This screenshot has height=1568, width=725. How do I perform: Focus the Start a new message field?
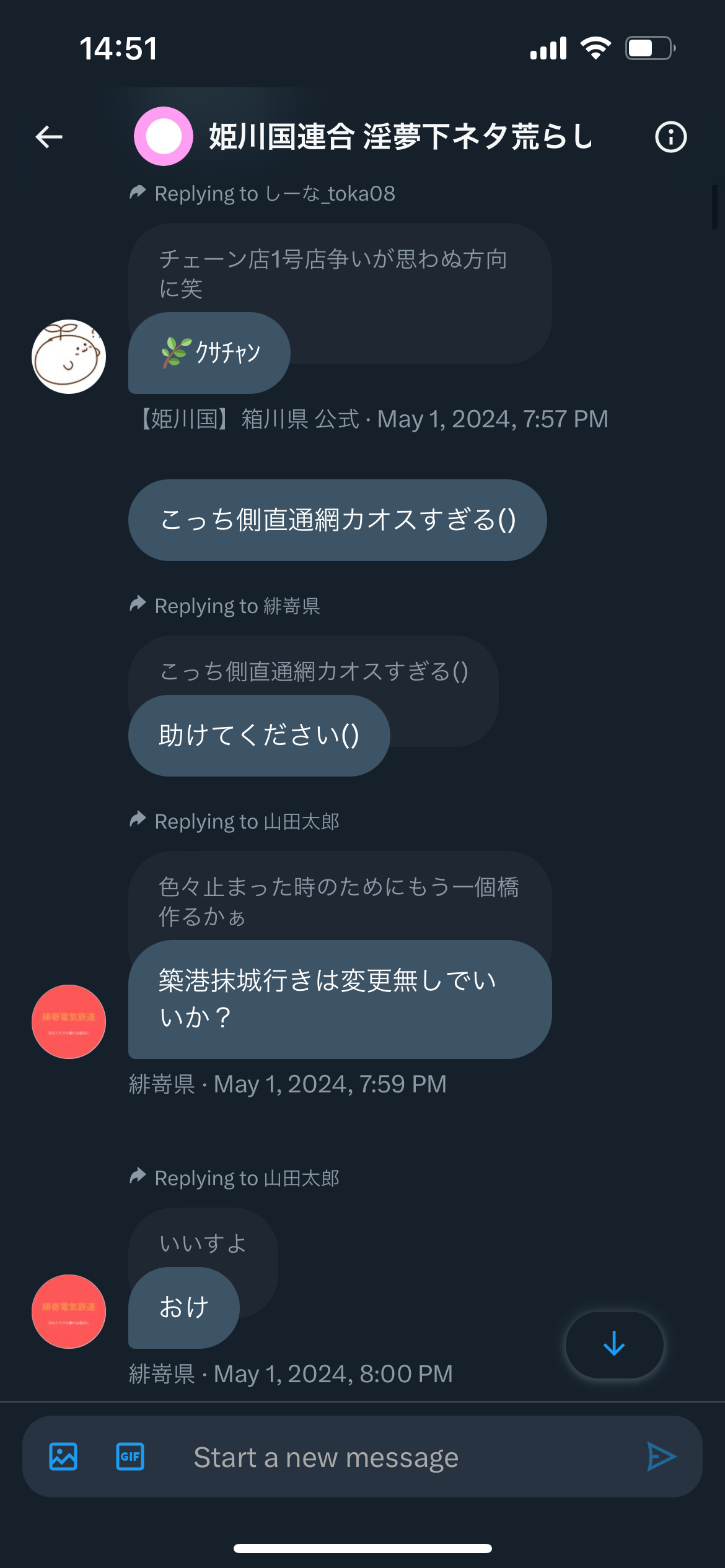click(397, 1457)
